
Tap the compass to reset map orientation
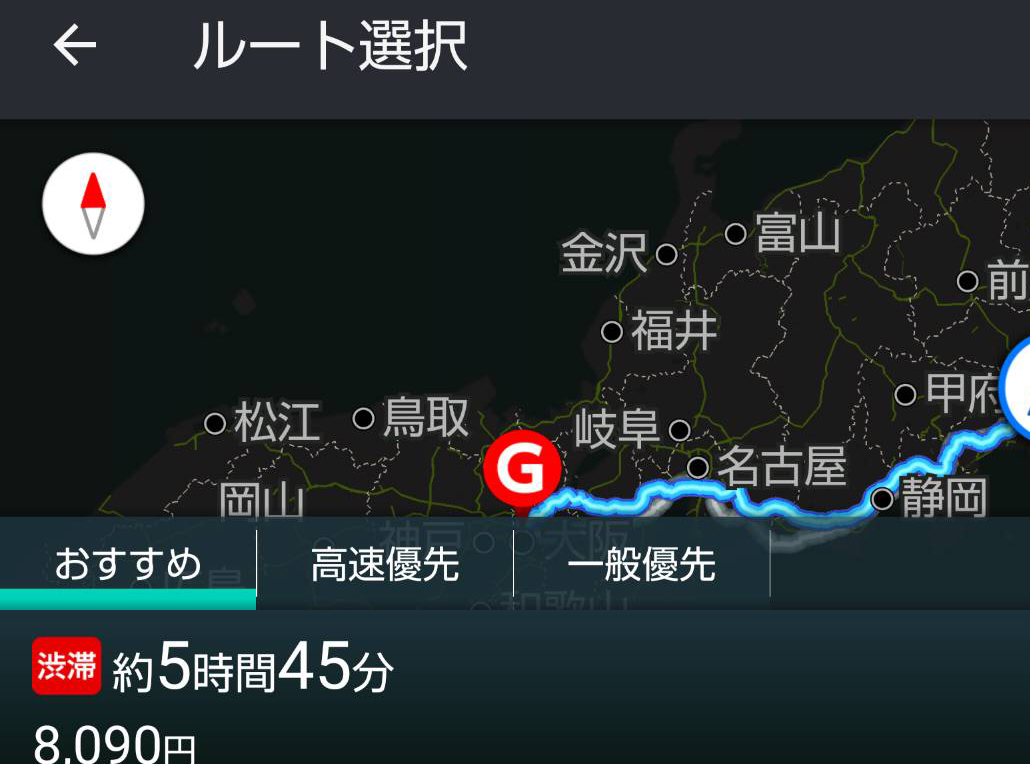click(x=93, y=204)
